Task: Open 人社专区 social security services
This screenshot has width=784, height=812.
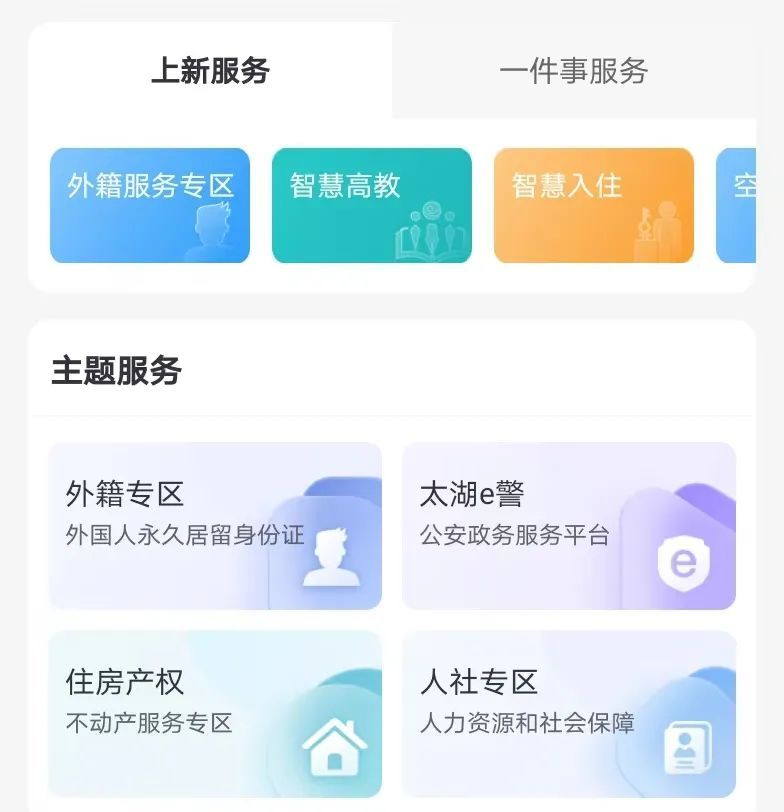Action: 568,713
